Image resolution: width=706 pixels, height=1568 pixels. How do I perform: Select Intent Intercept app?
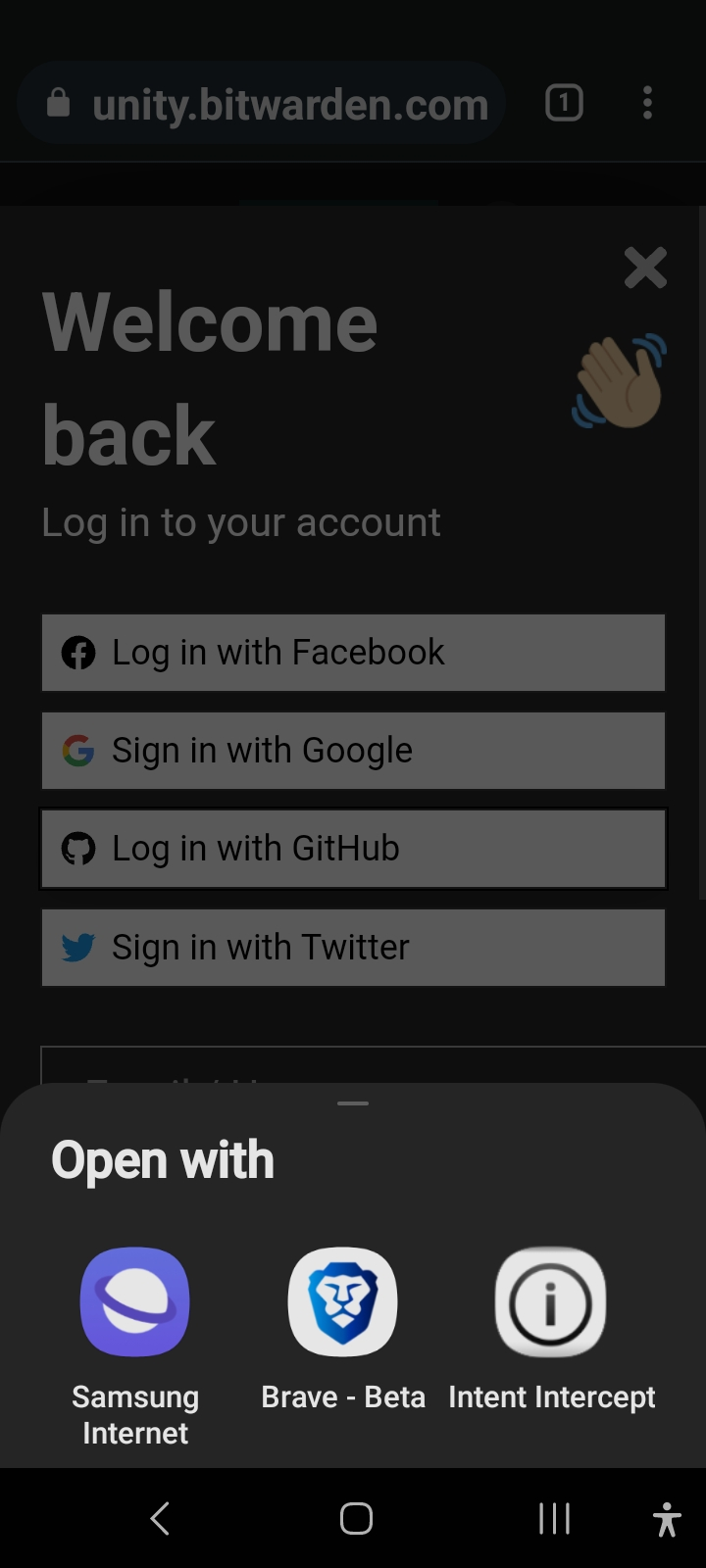(551, 1330)
